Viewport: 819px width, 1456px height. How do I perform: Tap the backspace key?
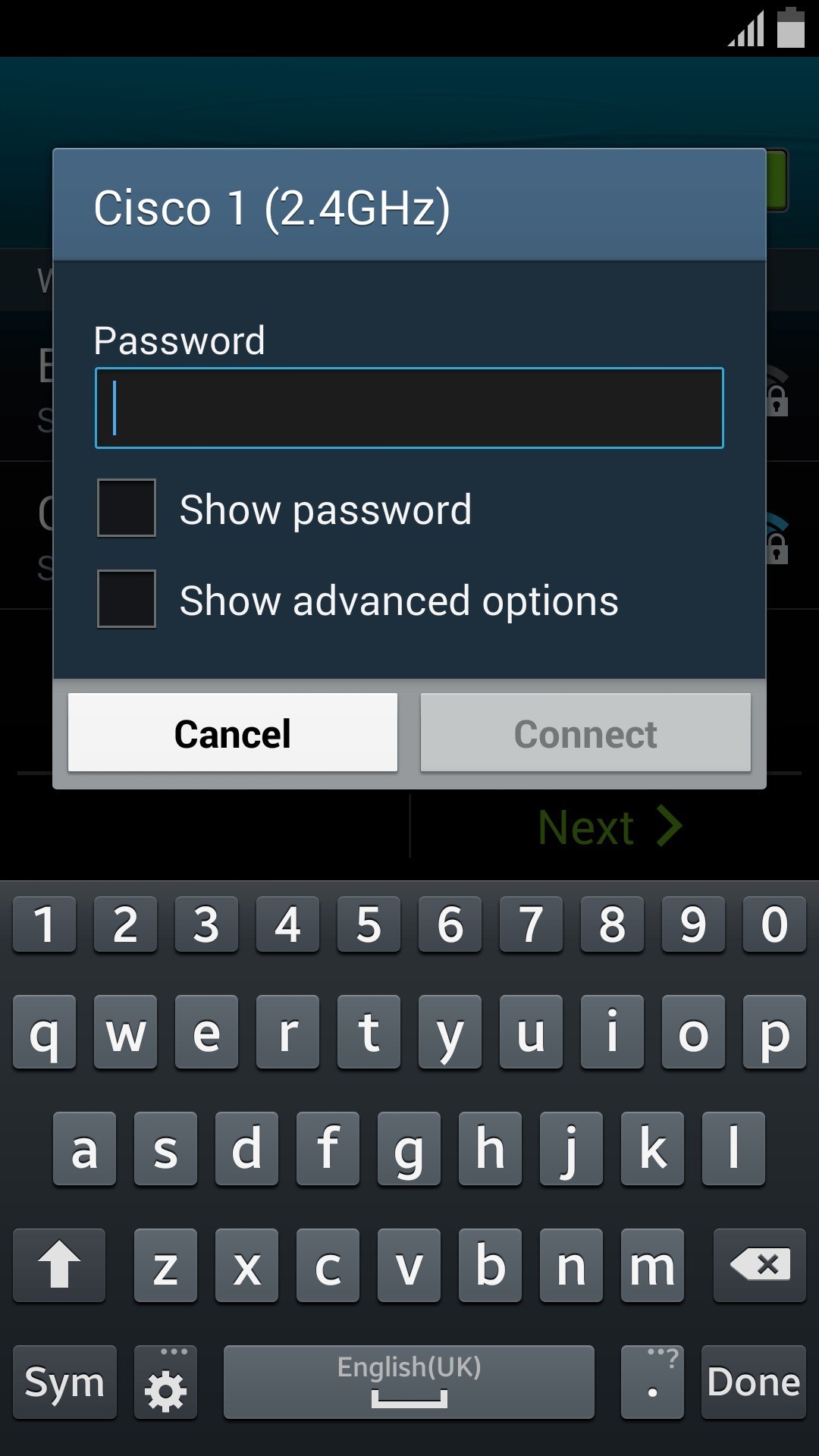tap(760, 1265)
